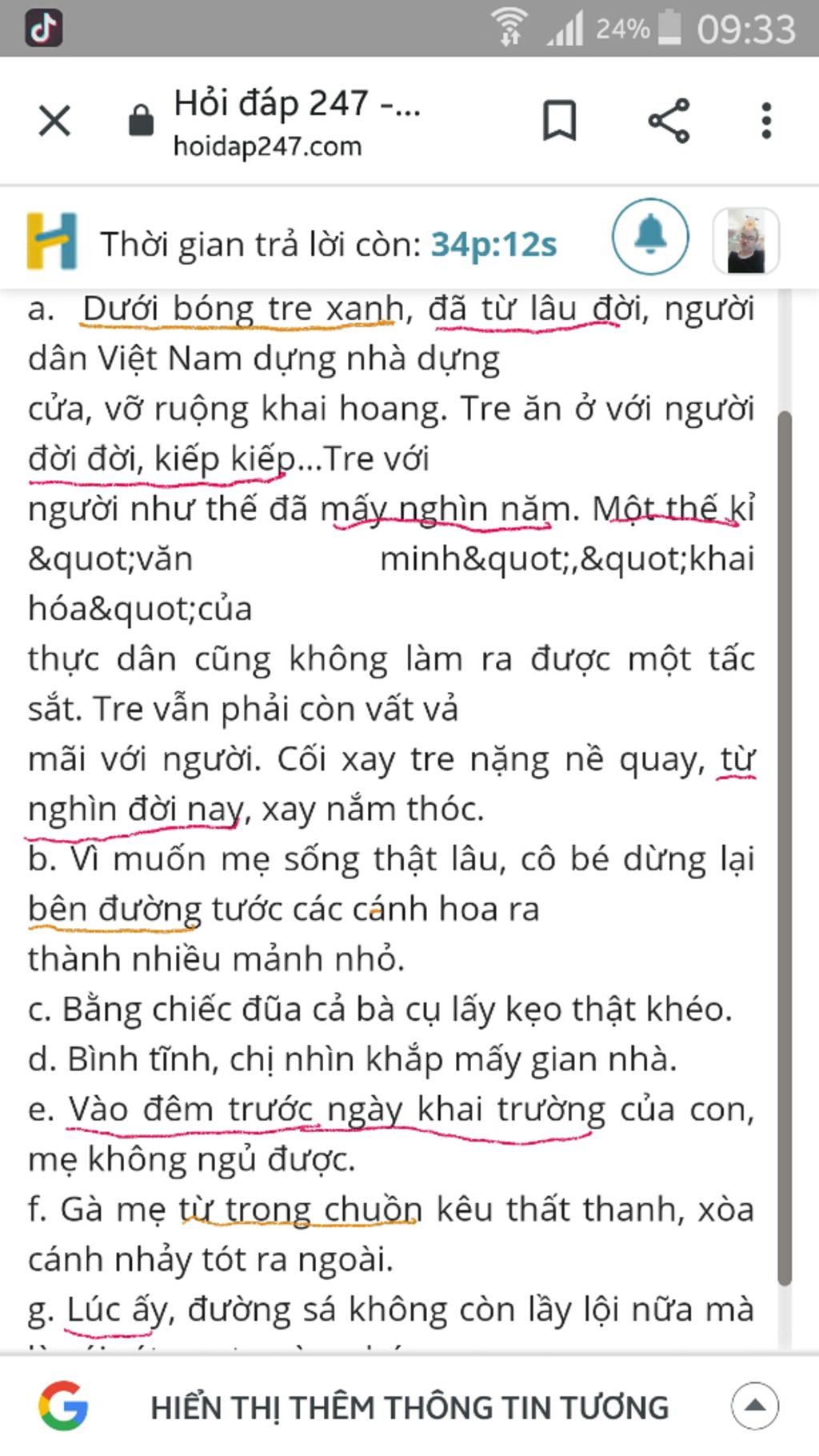View site security lock info
The image size is (819, 1456).
(141, 122)
